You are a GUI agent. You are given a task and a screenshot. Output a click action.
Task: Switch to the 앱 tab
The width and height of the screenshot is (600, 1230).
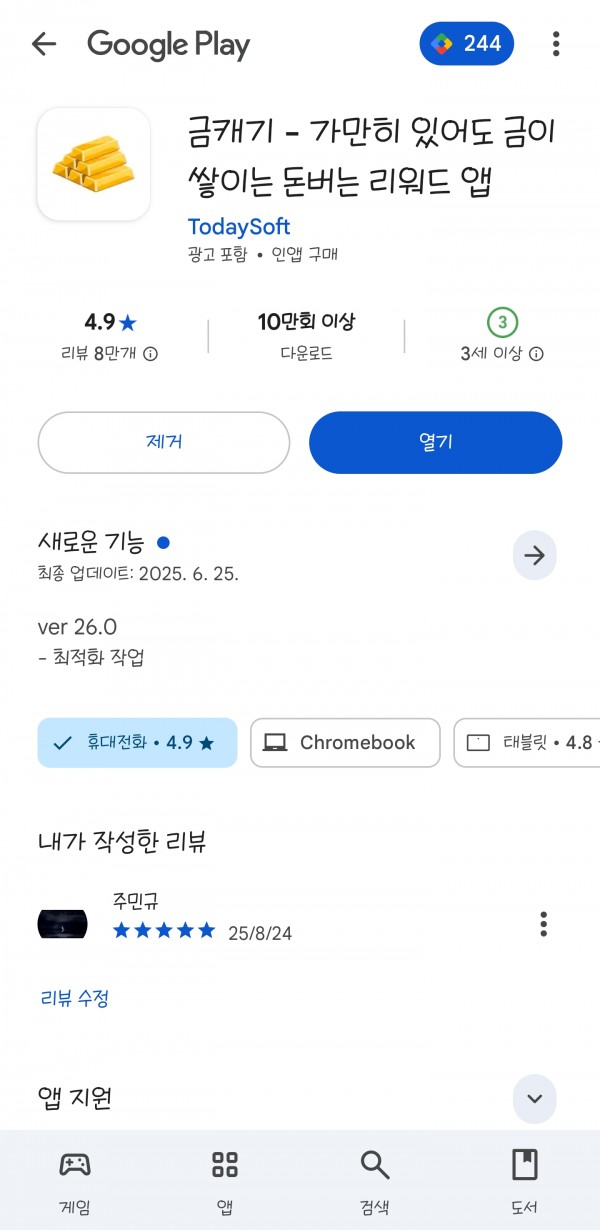[x=225, y=1181]
